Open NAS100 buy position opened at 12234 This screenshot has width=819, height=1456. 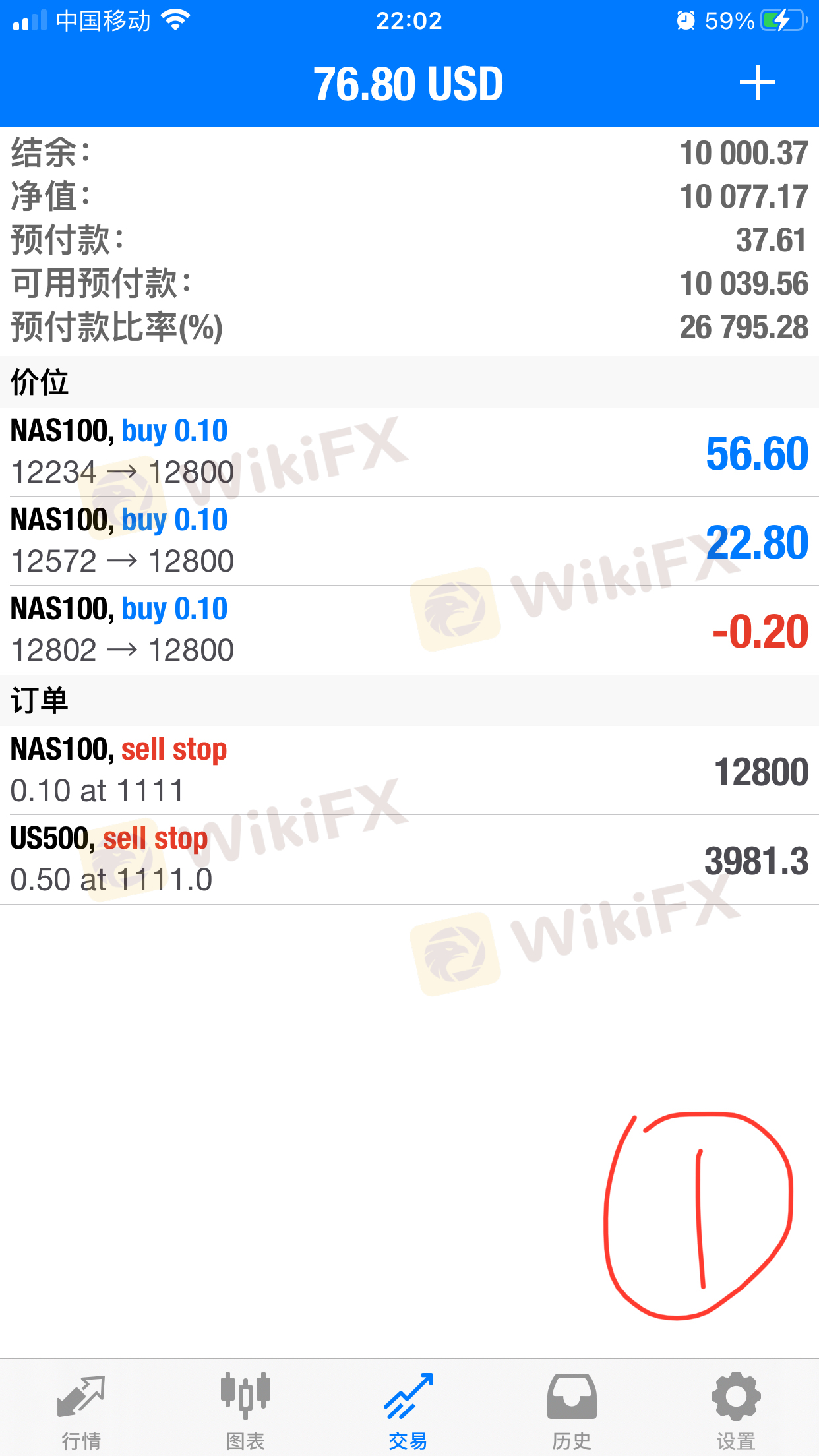coord(409,452)
